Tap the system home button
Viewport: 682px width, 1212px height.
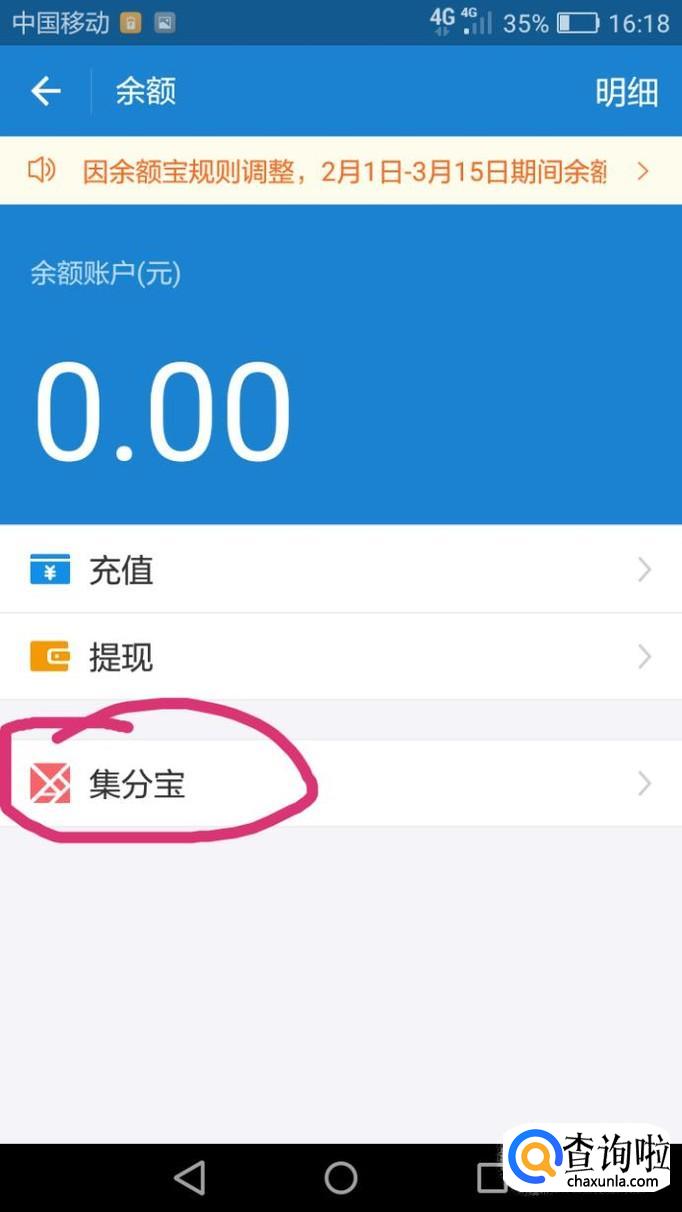341,1178
